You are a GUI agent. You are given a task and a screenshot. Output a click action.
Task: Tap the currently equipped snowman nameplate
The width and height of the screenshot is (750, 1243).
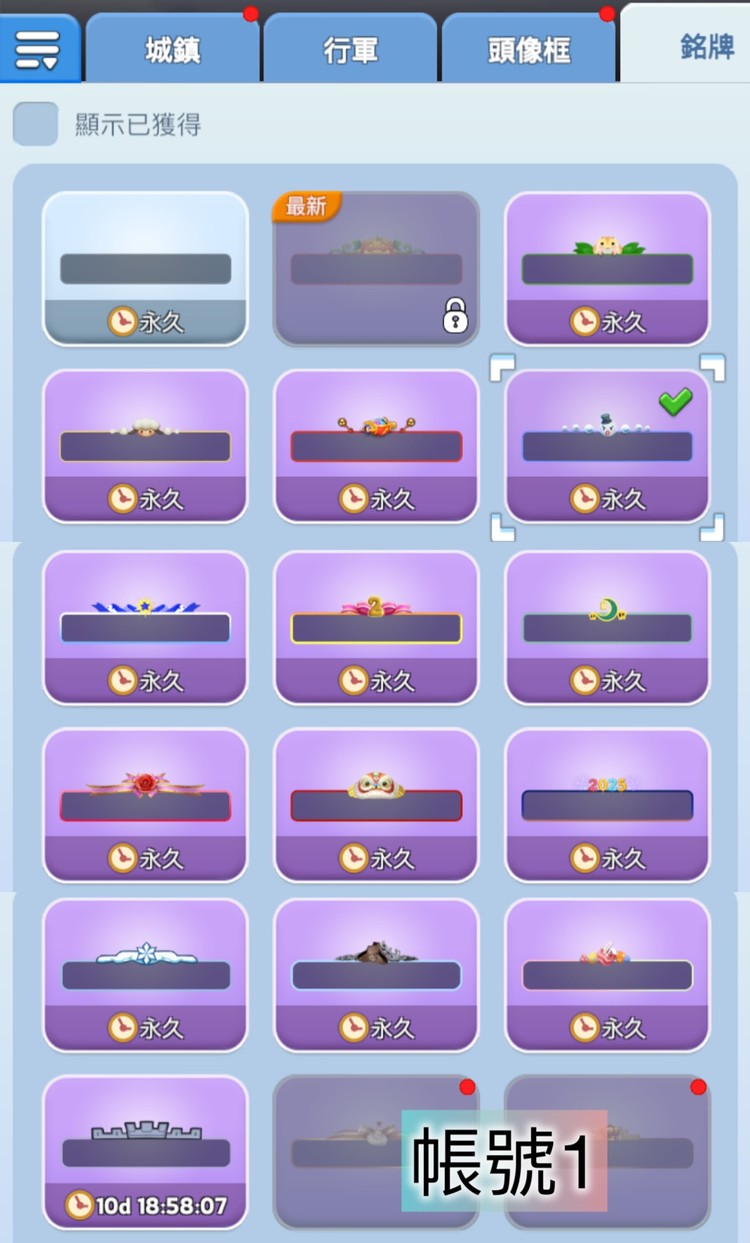[607, 446]
